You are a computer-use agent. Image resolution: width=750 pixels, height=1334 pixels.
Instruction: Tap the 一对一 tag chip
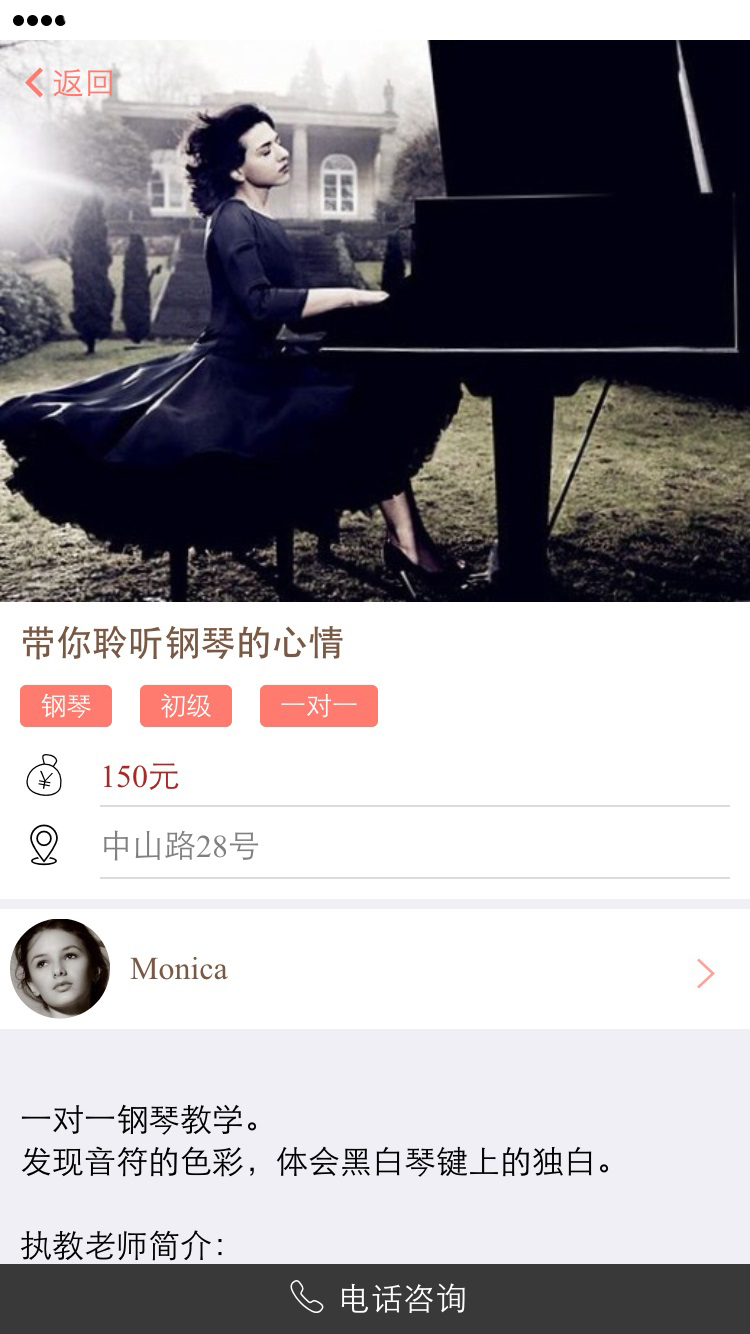319,706
